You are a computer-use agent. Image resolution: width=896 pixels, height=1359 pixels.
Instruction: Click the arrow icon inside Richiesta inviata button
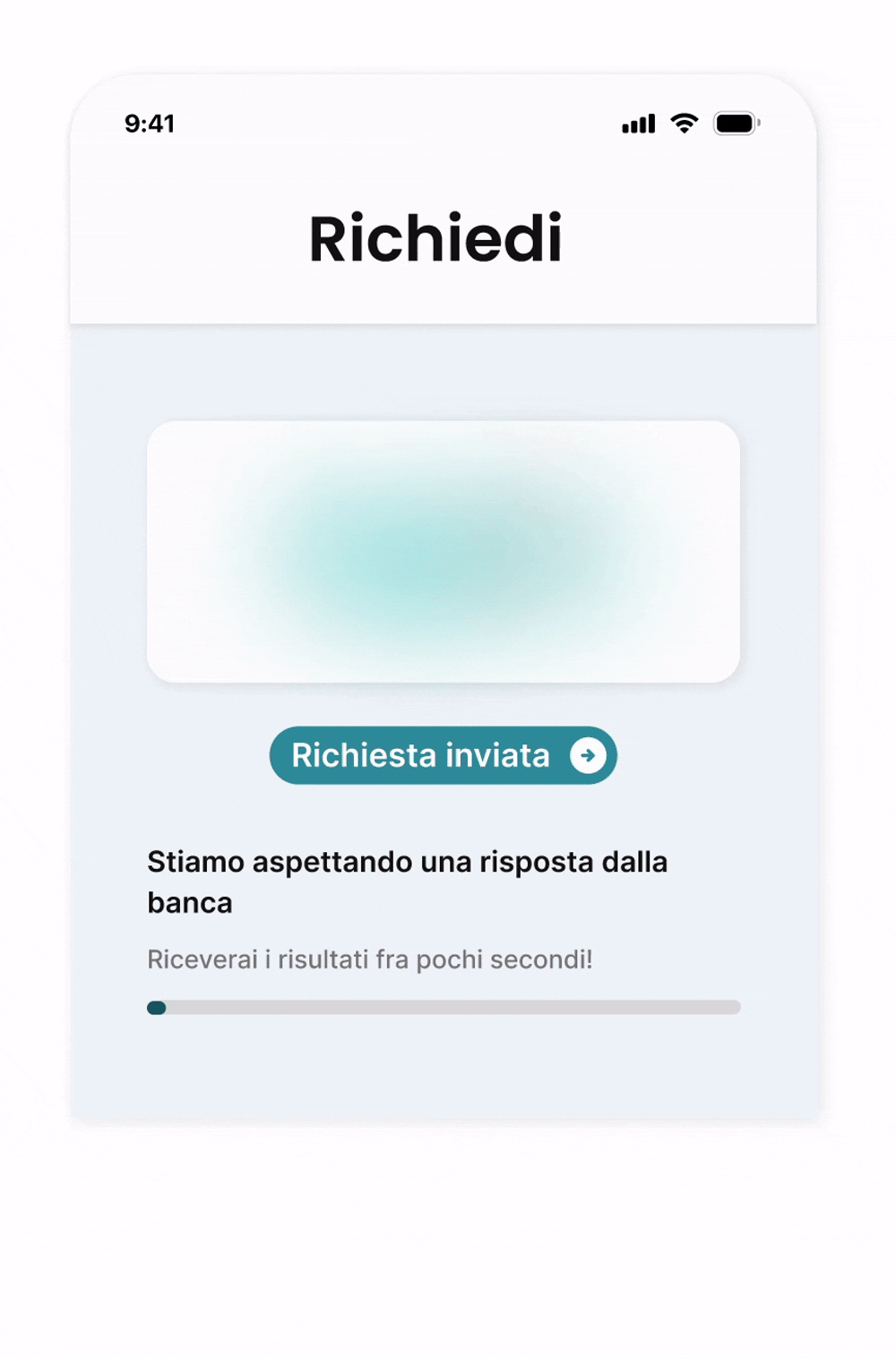[x=587, y=755]
